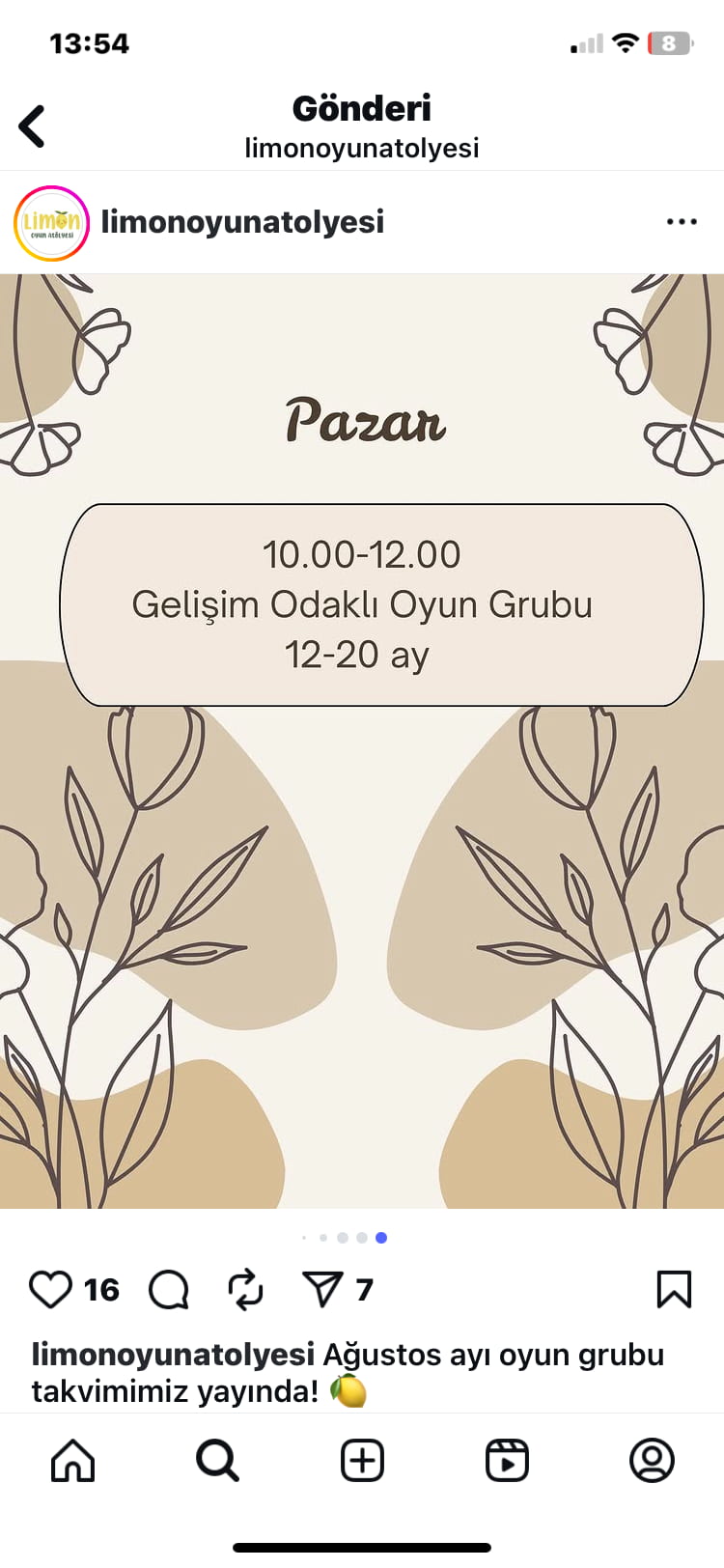Switch to the Search tab
724x1568 pixels.
point(217,1460)
